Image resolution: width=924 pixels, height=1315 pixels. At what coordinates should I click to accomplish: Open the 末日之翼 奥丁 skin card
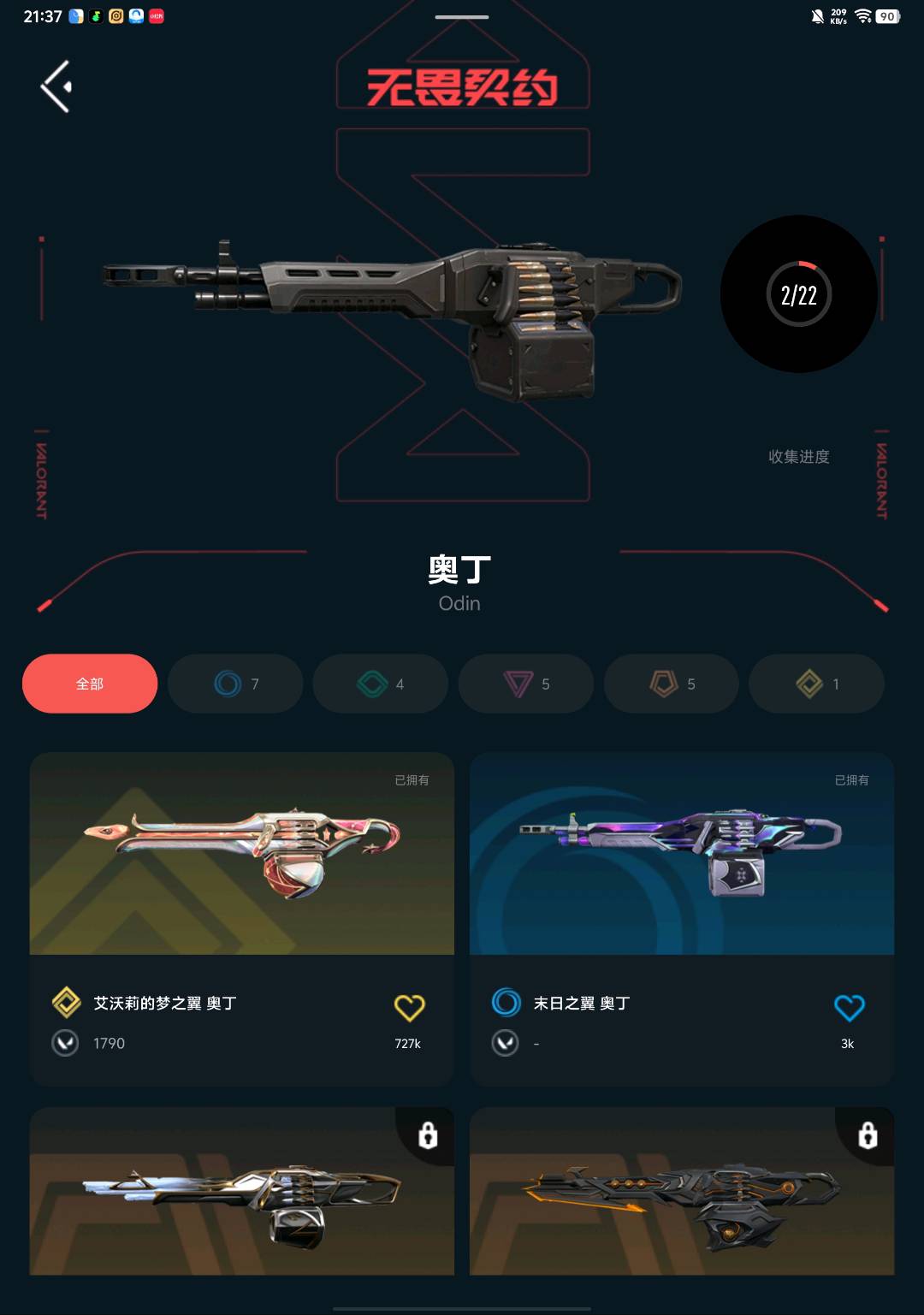click(681, 856)
